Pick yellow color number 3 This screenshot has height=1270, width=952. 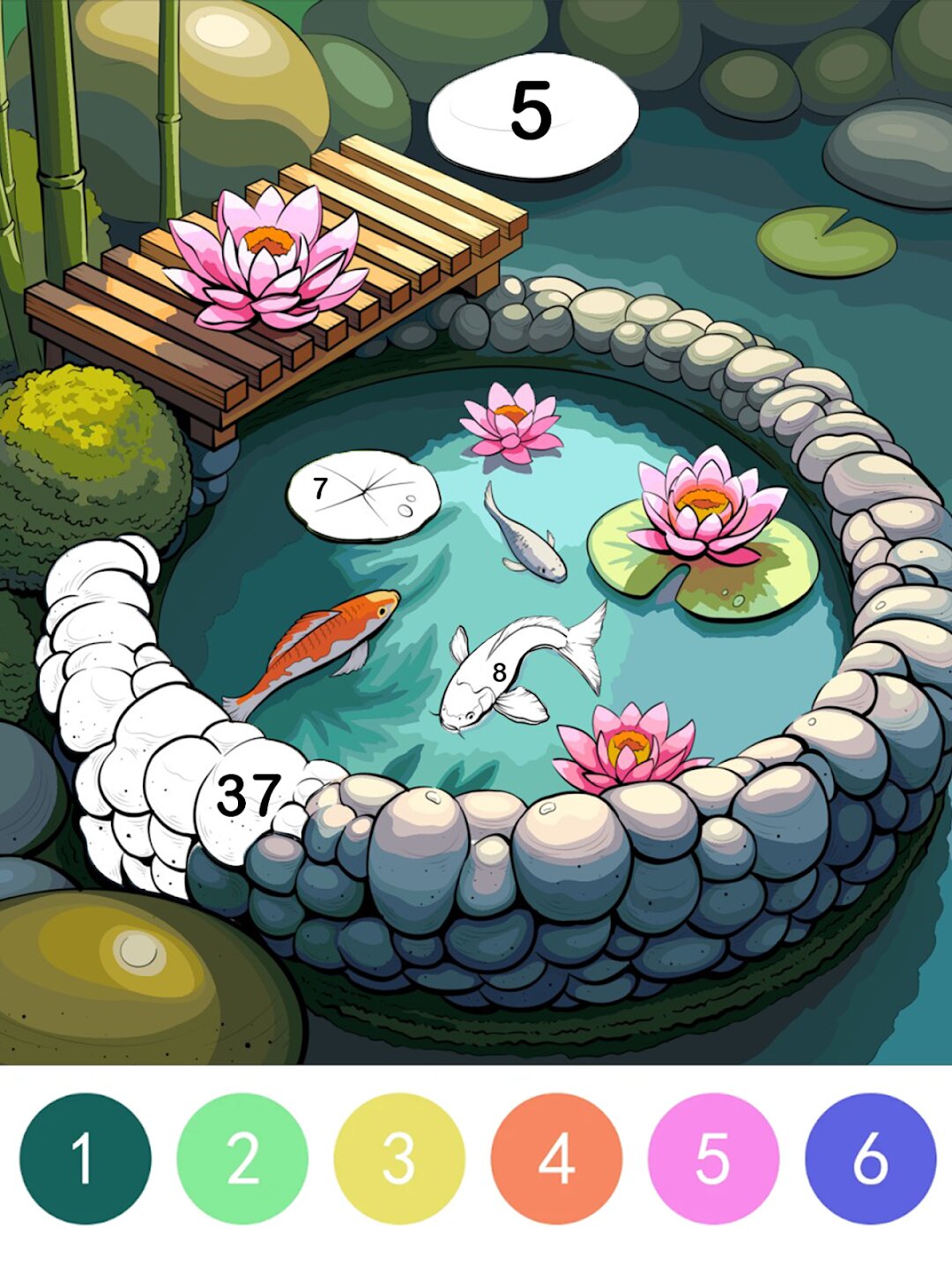tap(399, 1158)
